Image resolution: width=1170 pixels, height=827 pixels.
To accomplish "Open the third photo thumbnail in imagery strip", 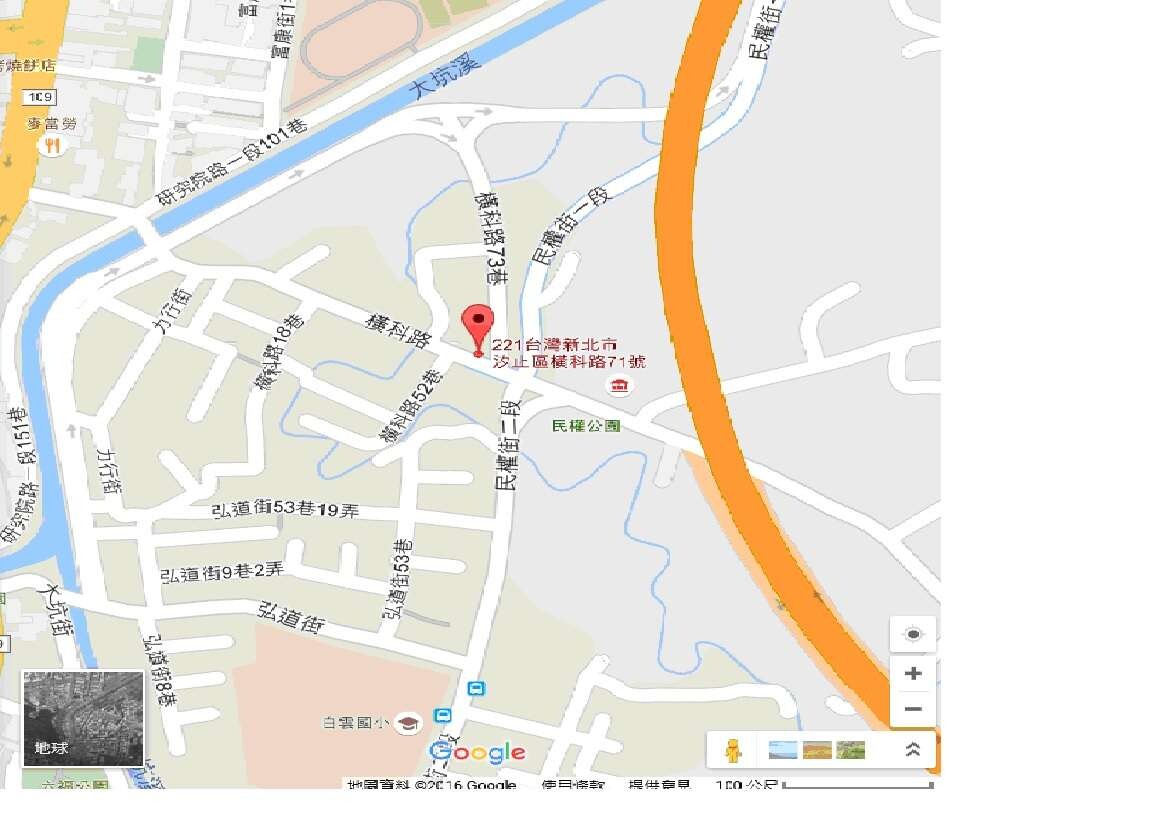I will click(851, 750).
